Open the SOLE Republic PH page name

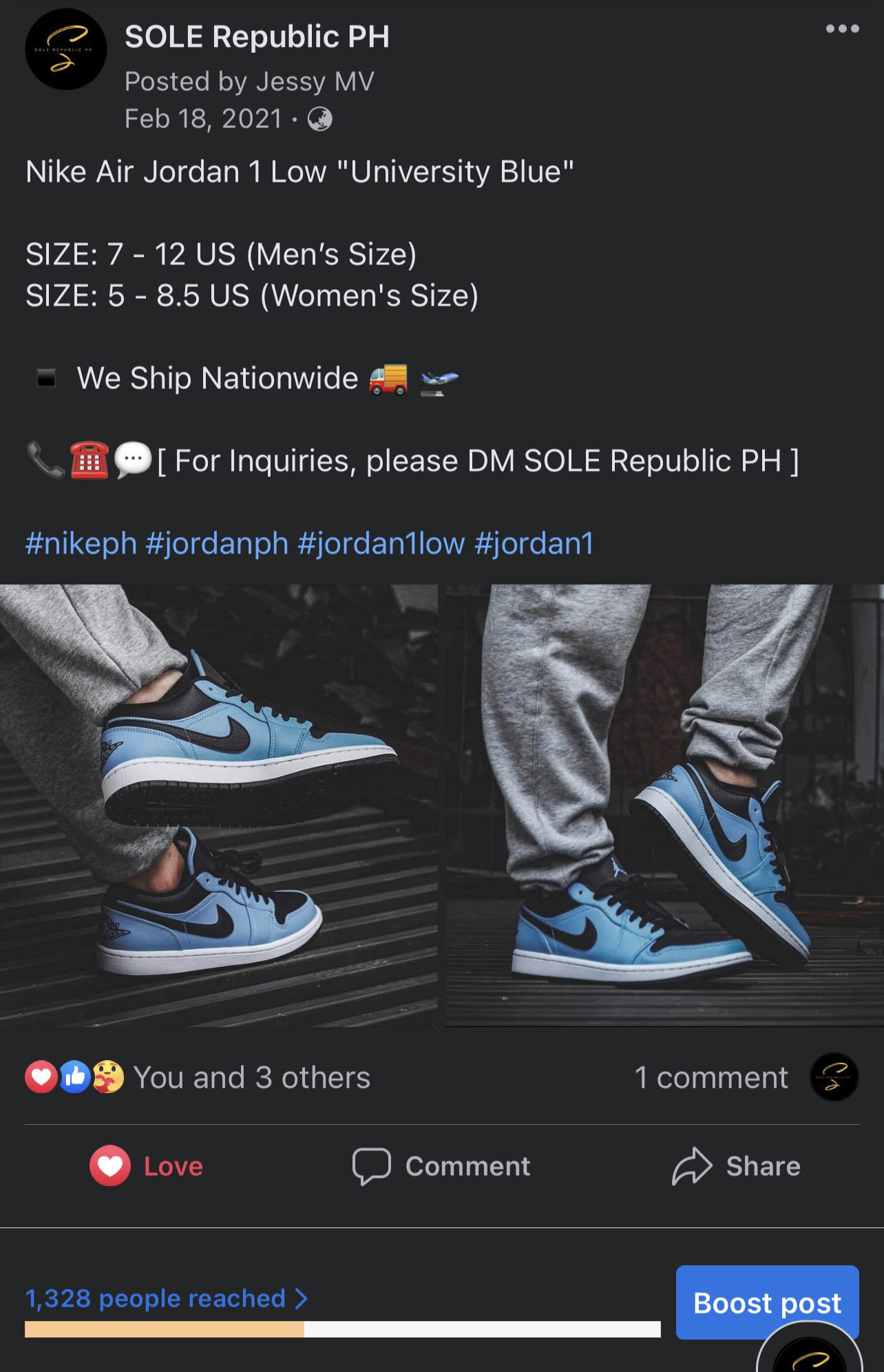click(x=257, y=37)
